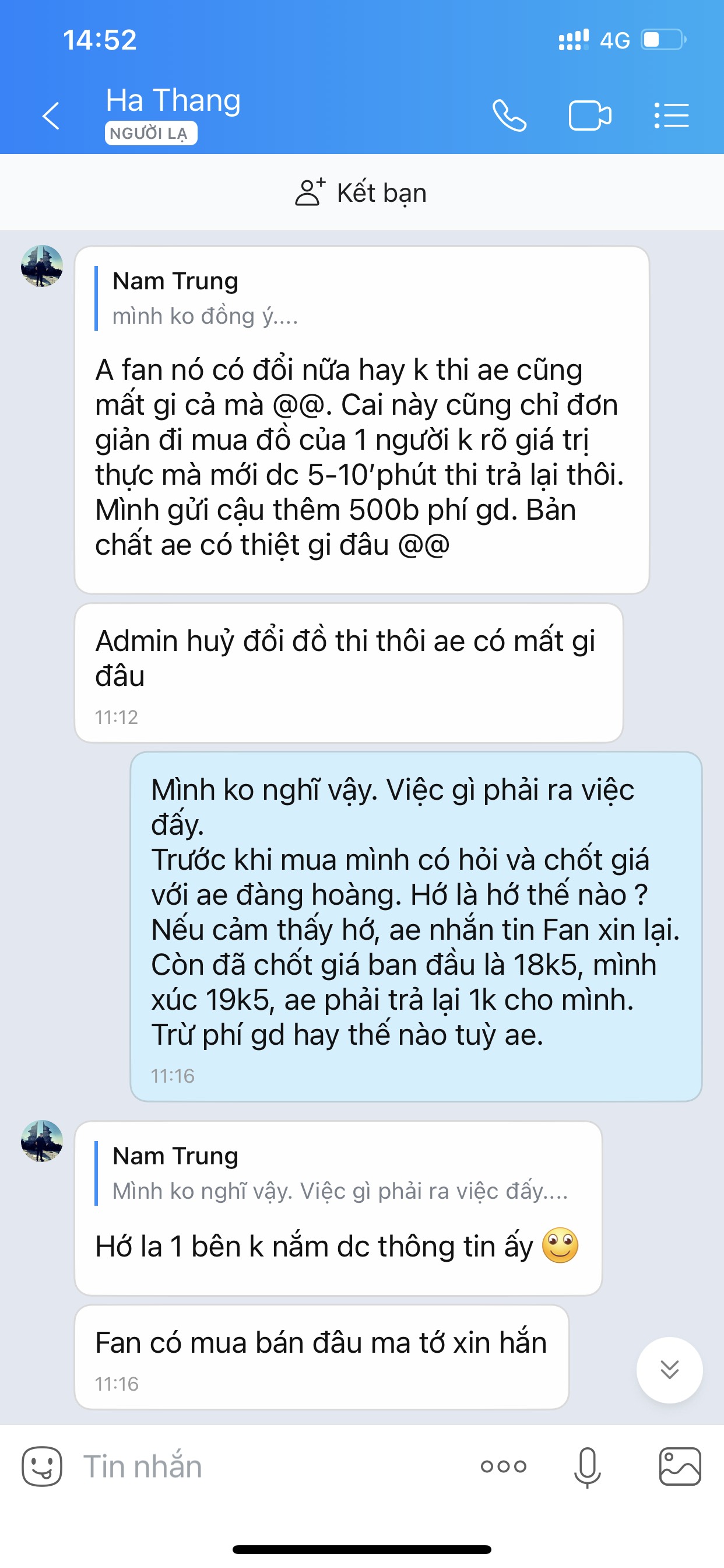Start a video call with Ha Thang
The height and width of the screenshot is (1568, 724).
coord(589,116)
